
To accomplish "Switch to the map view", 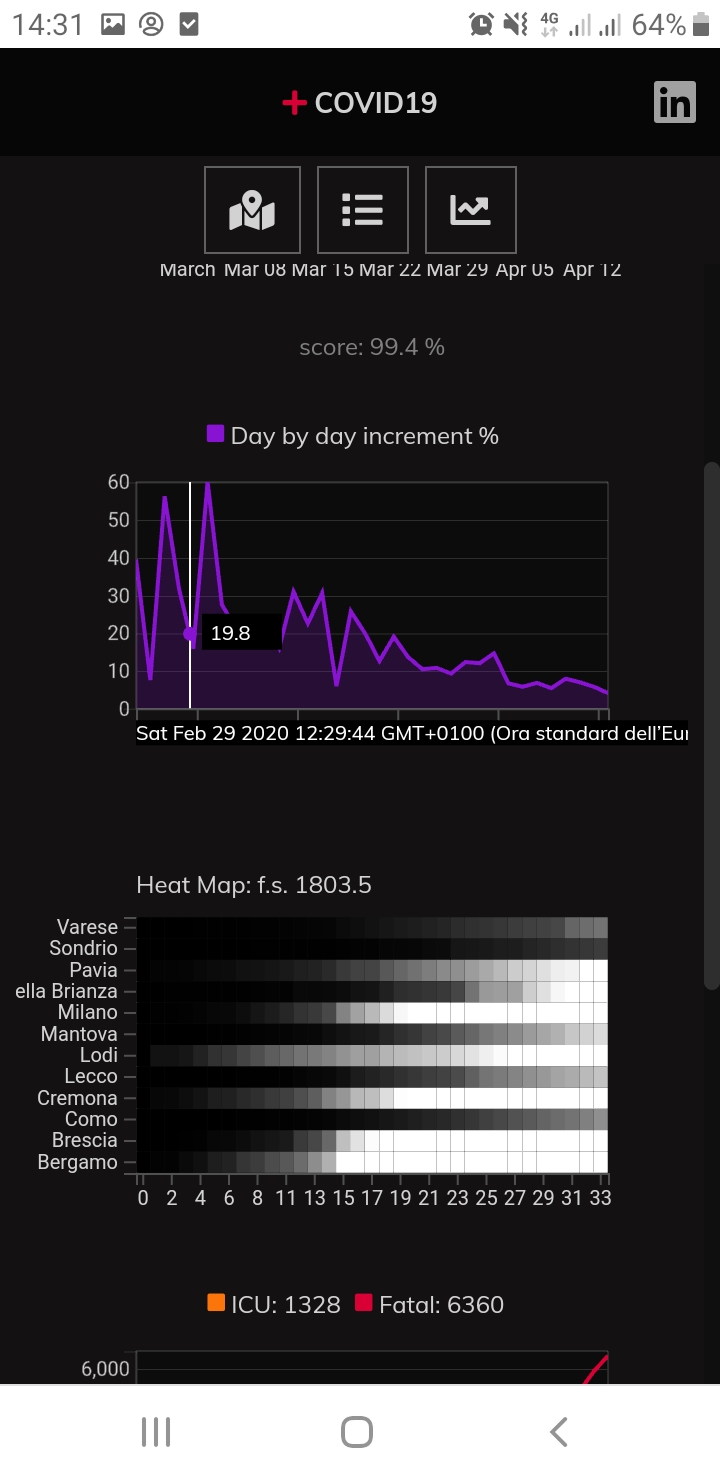I will click(x=252, y=210).
